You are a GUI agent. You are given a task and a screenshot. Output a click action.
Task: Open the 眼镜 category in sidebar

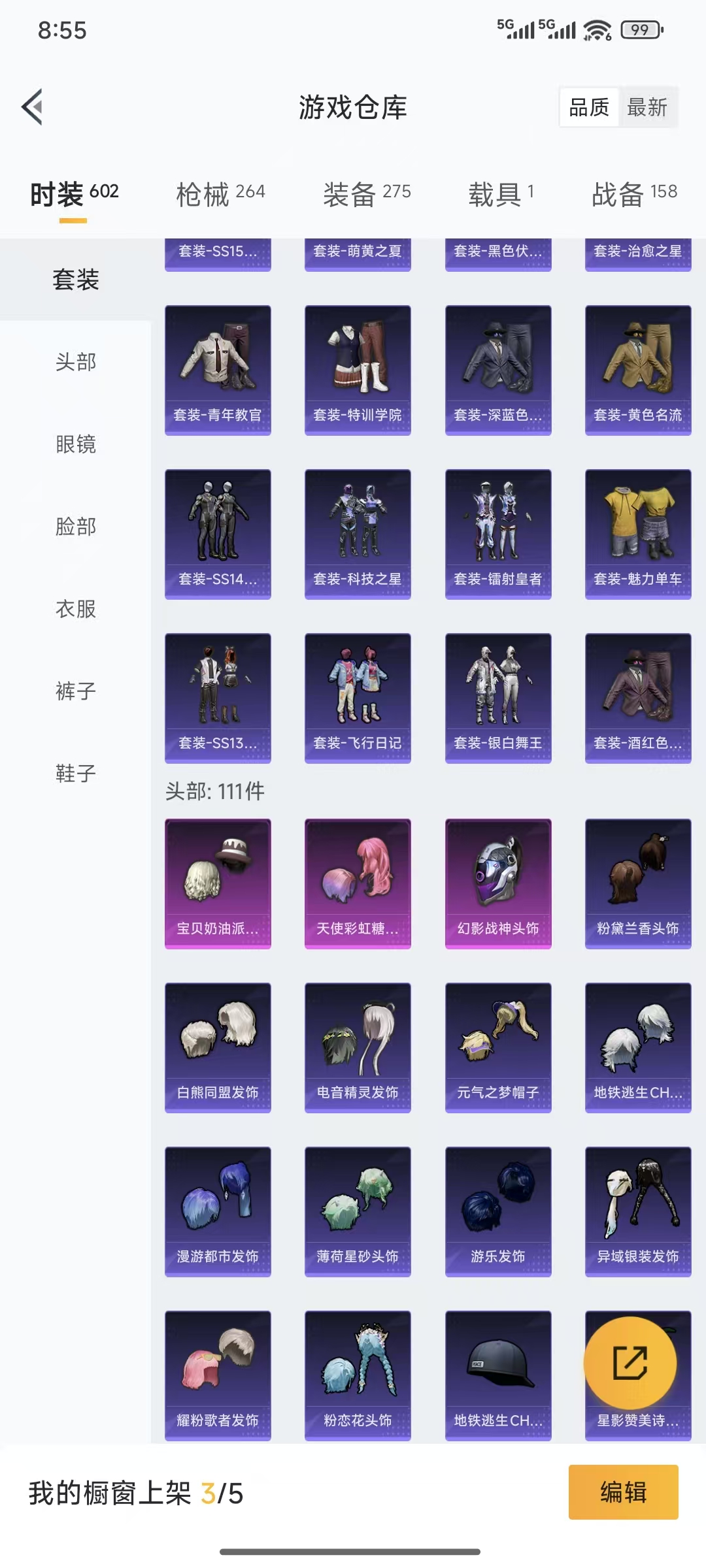(76, 444)
